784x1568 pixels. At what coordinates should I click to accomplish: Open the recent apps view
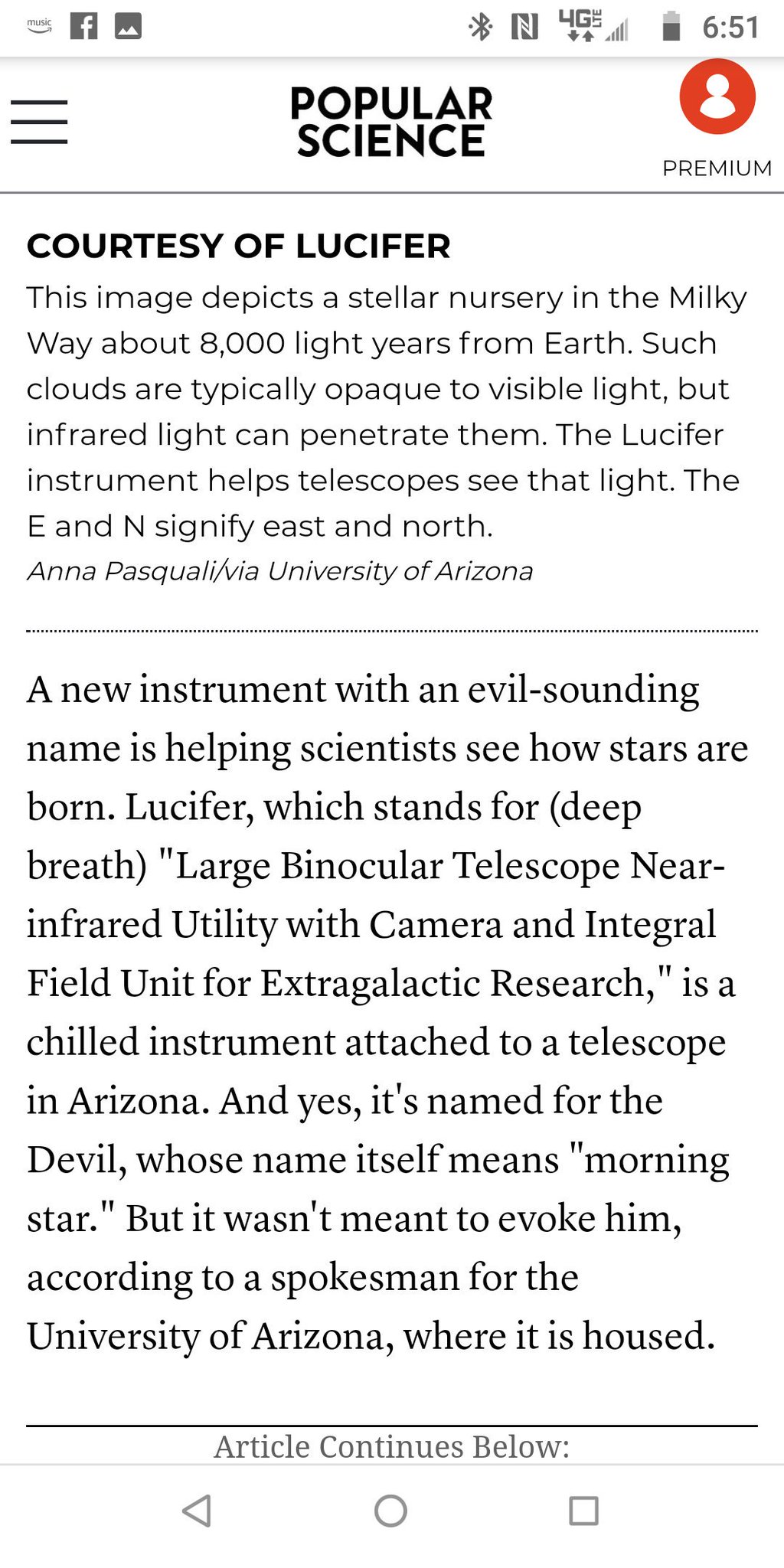click(584, 1511)
